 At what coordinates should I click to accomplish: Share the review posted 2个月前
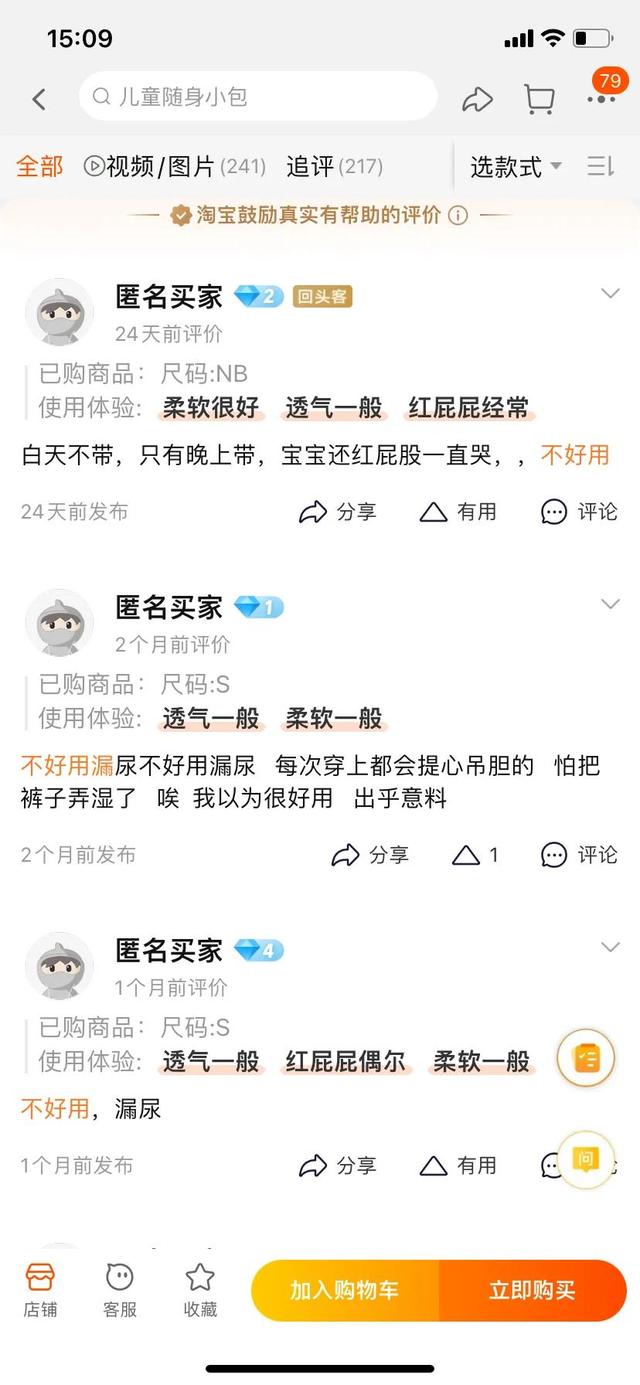click(370, 855)
